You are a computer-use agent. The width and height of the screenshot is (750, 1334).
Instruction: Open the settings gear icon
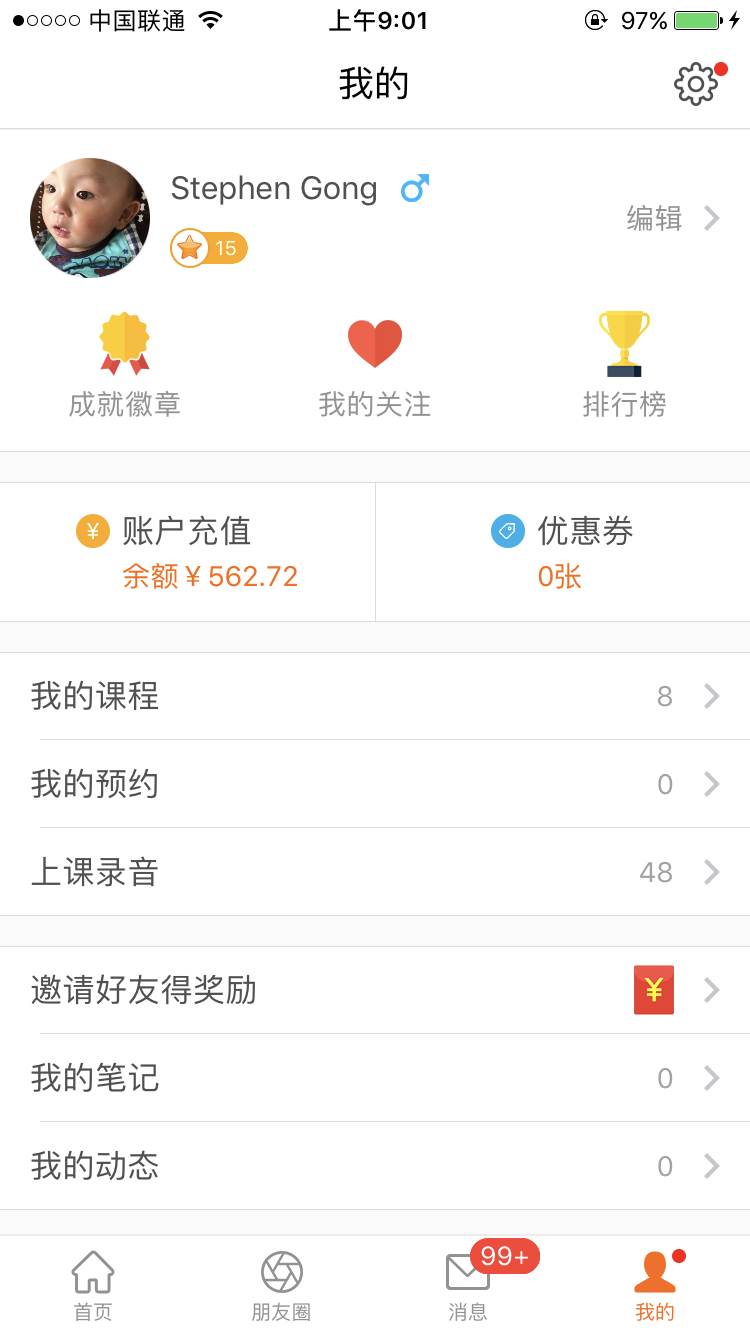(x=696, y=84)
